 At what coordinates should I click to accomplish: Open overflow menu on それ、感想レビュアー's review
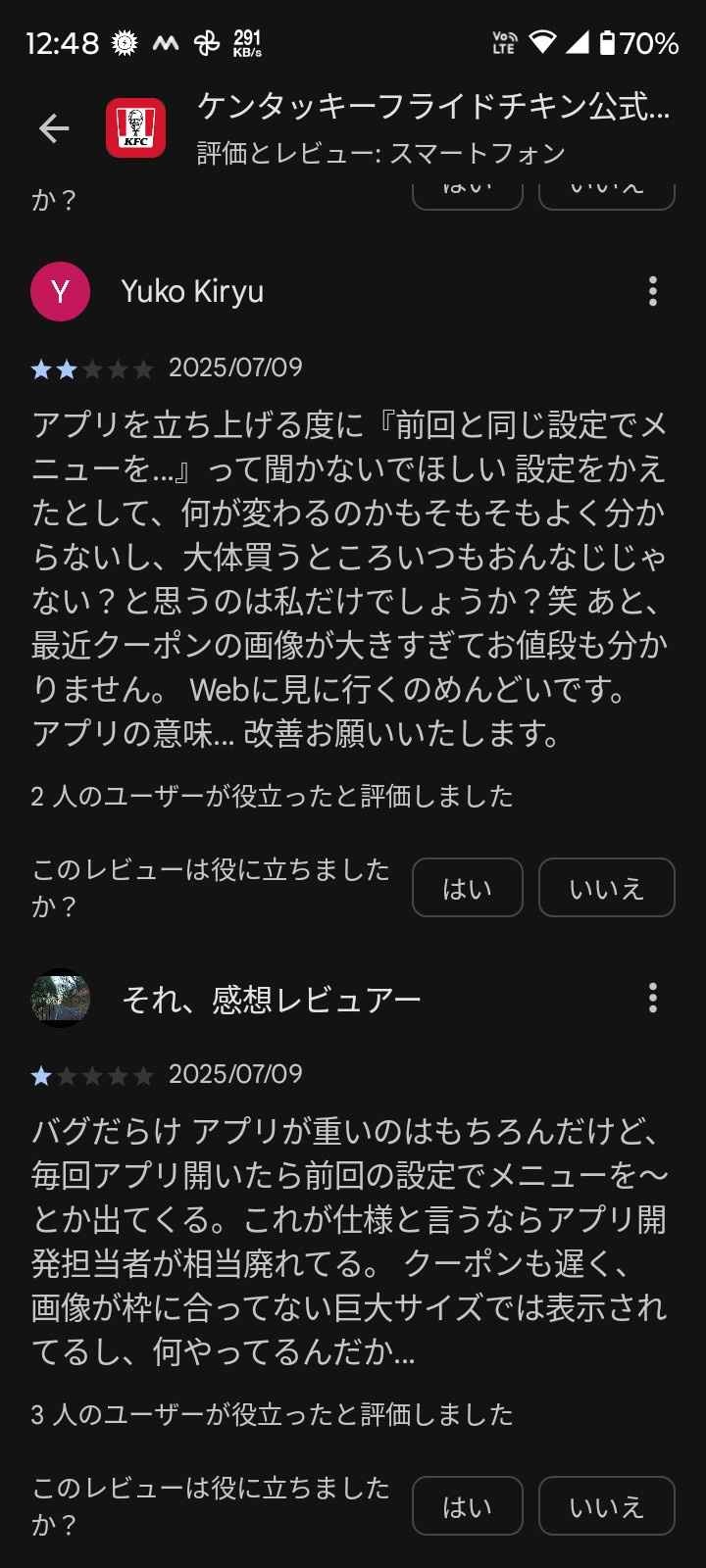pyautogui.click(x=653, y=999)
